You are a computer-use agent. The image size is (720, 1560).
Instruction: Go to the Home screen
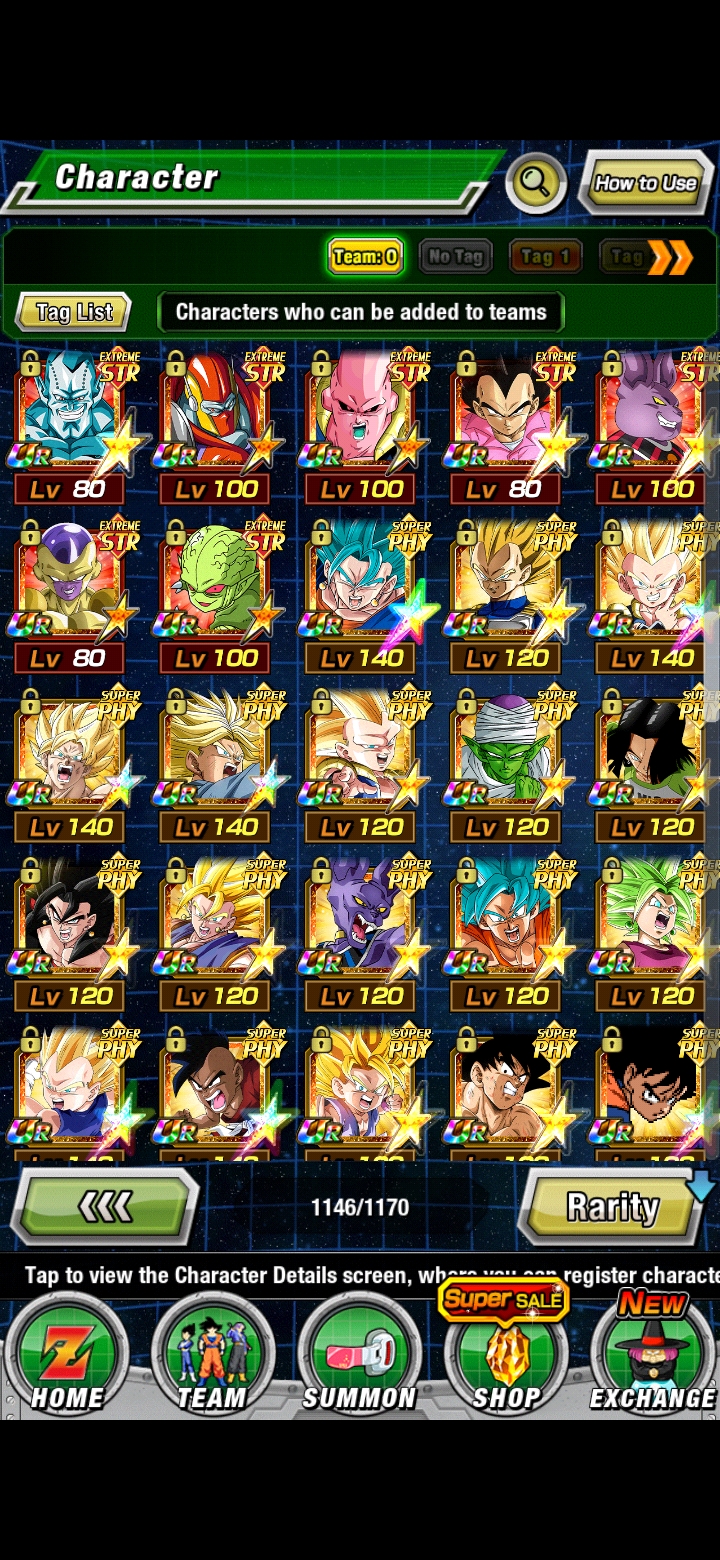coord(67,1357)
